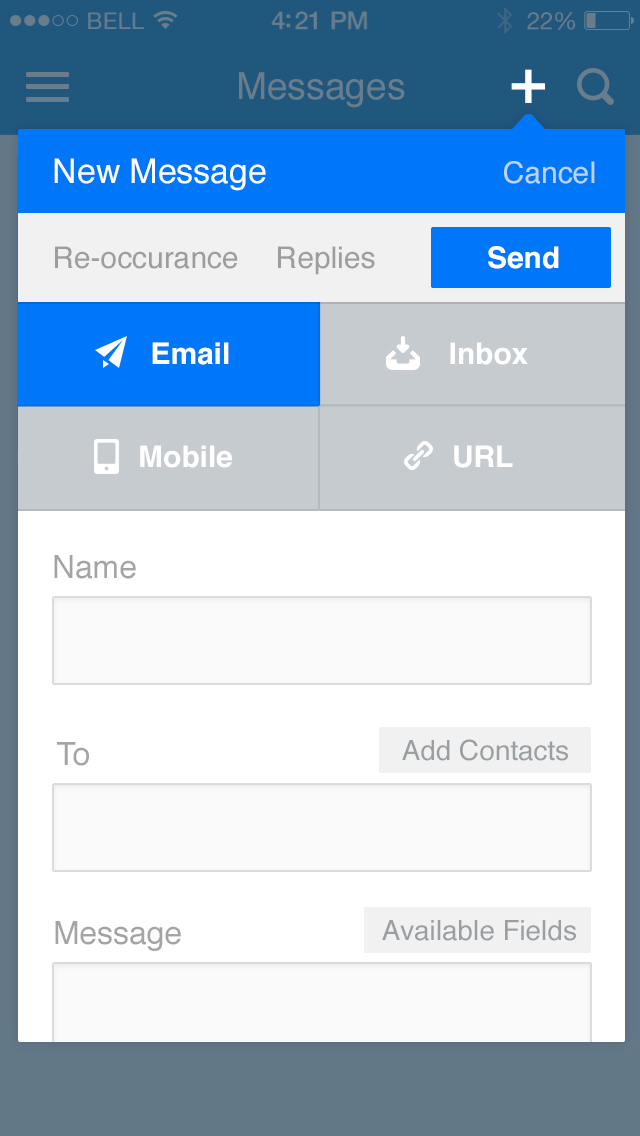Focus the To recipients field
This screenshot has height=1136, width=640.
click(321, 827)
